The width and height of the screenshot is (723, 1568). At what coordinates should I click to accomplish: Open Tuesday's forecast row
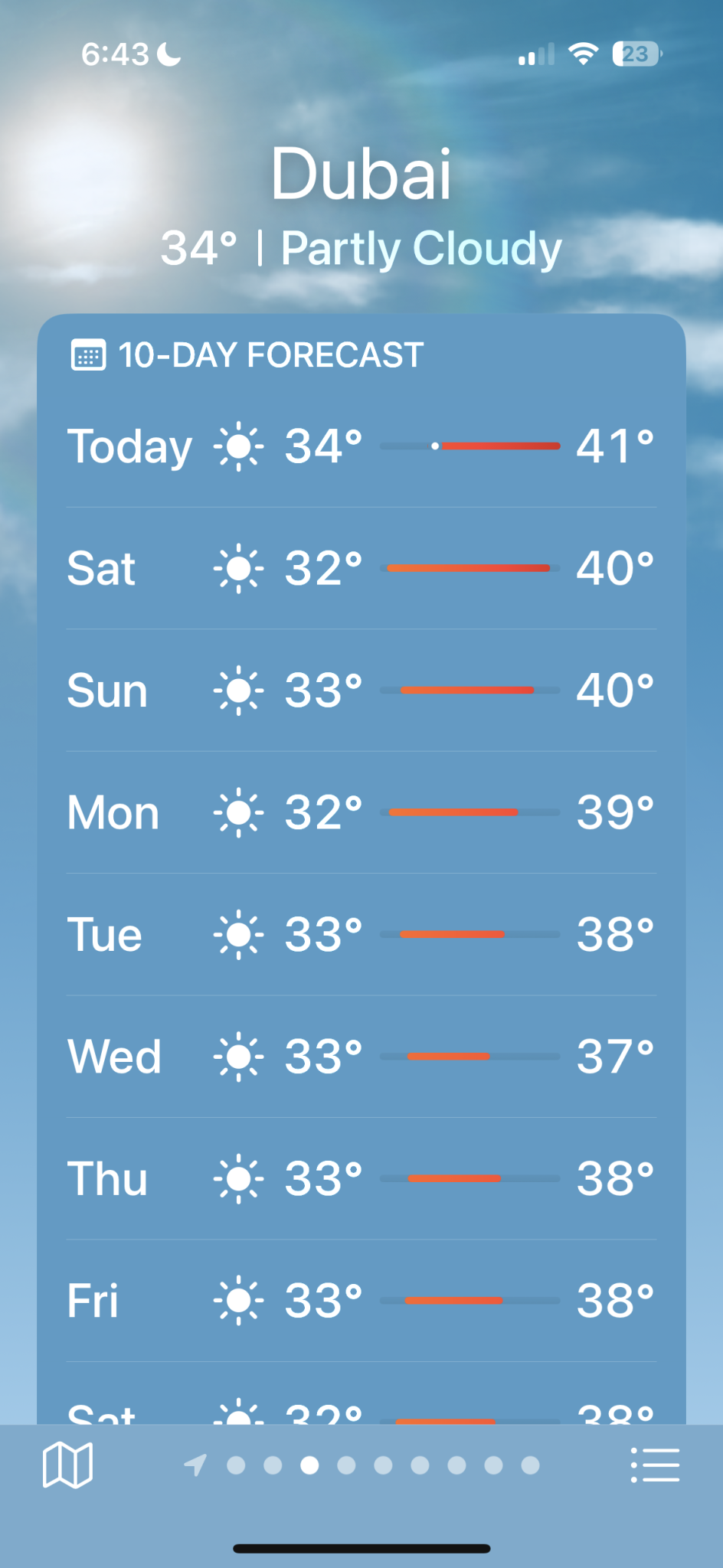[361, 934]
